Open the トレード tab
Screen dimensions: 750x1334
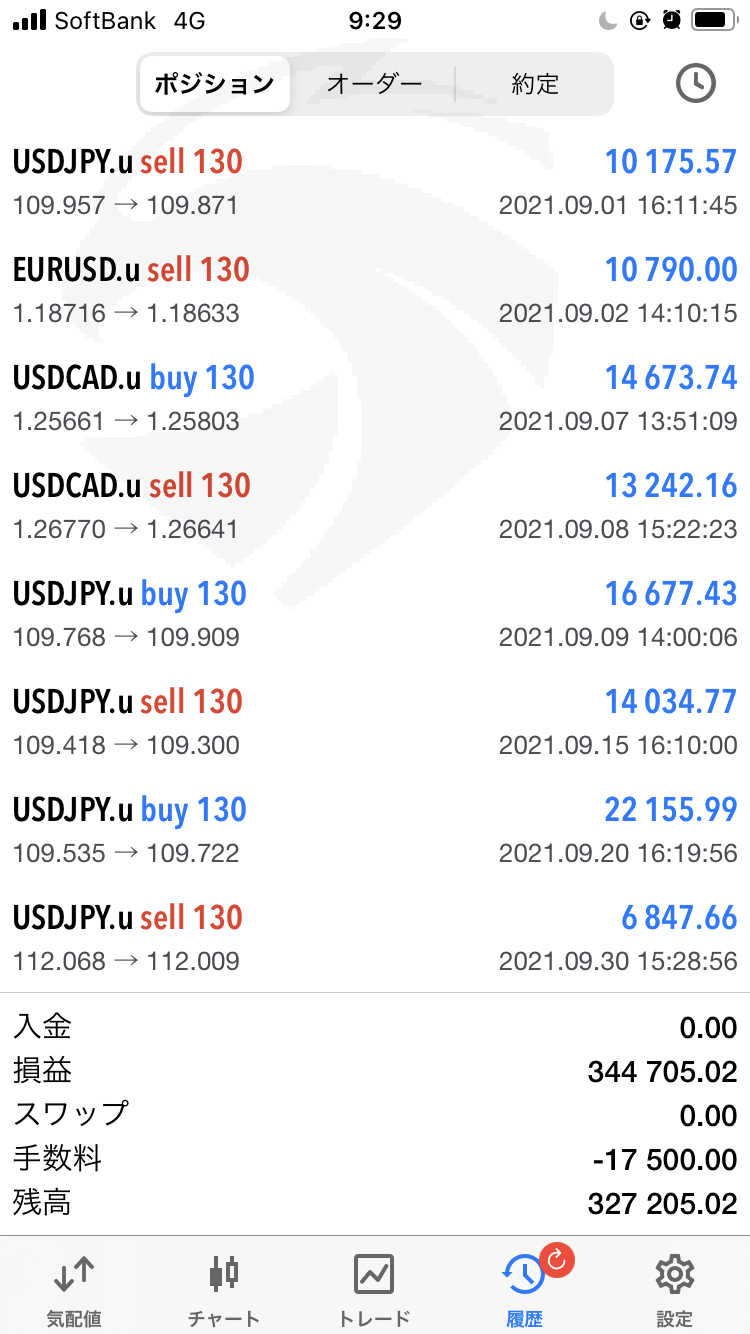(x=374, y=1288)
